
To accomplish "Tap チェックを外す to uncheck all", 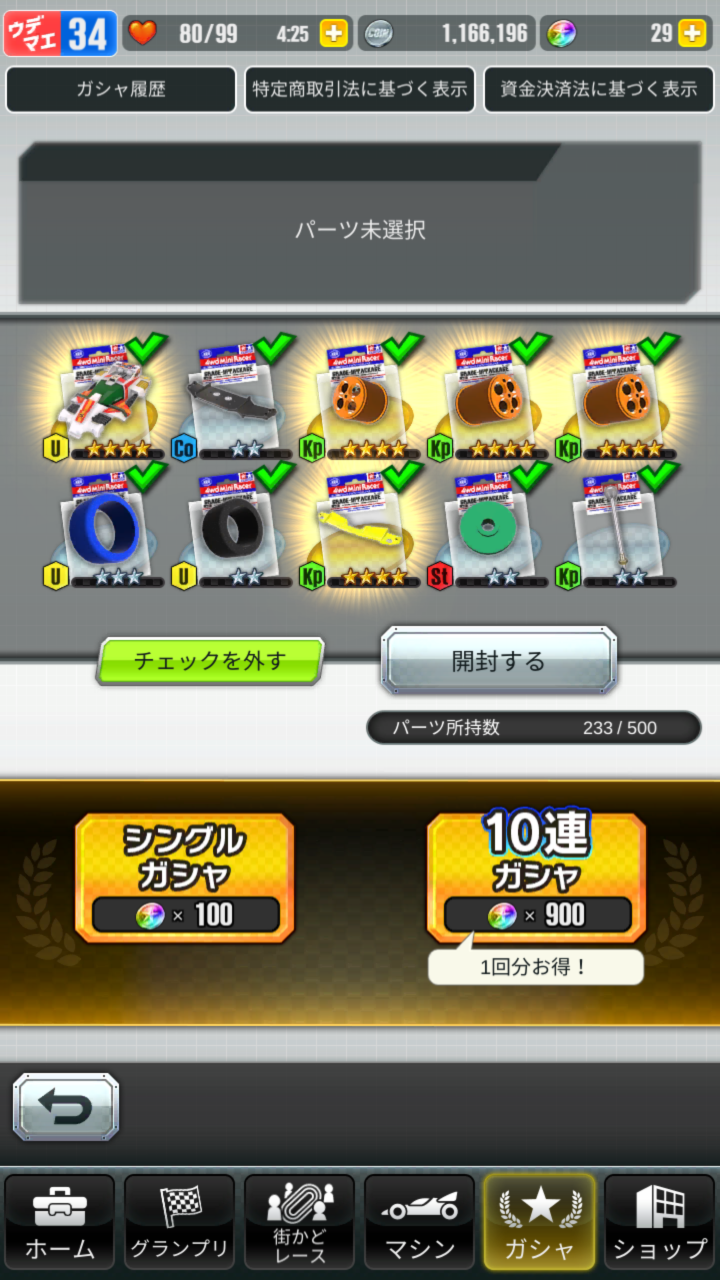I will [x=210, y=661].
